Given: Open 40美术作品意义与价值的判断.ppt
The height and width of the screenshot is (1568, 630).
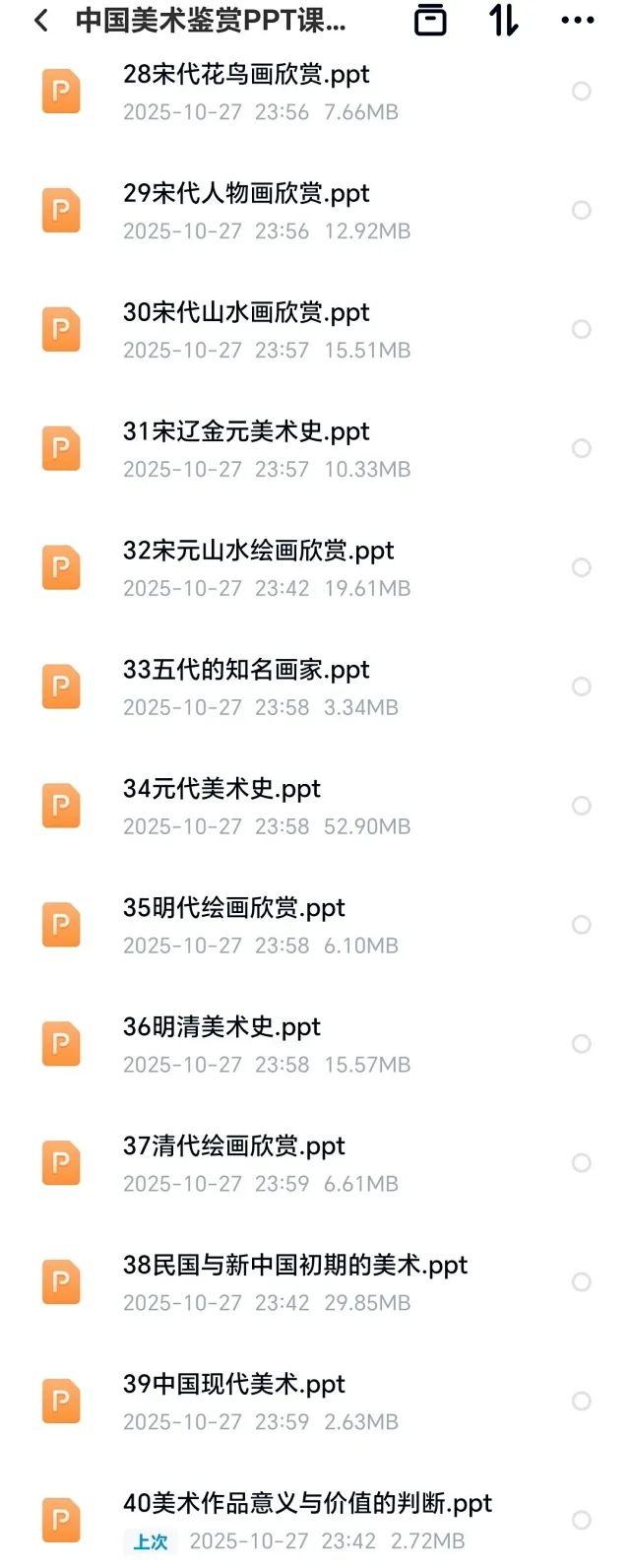Looking at the screenshot, I should tap(307, 1505).
